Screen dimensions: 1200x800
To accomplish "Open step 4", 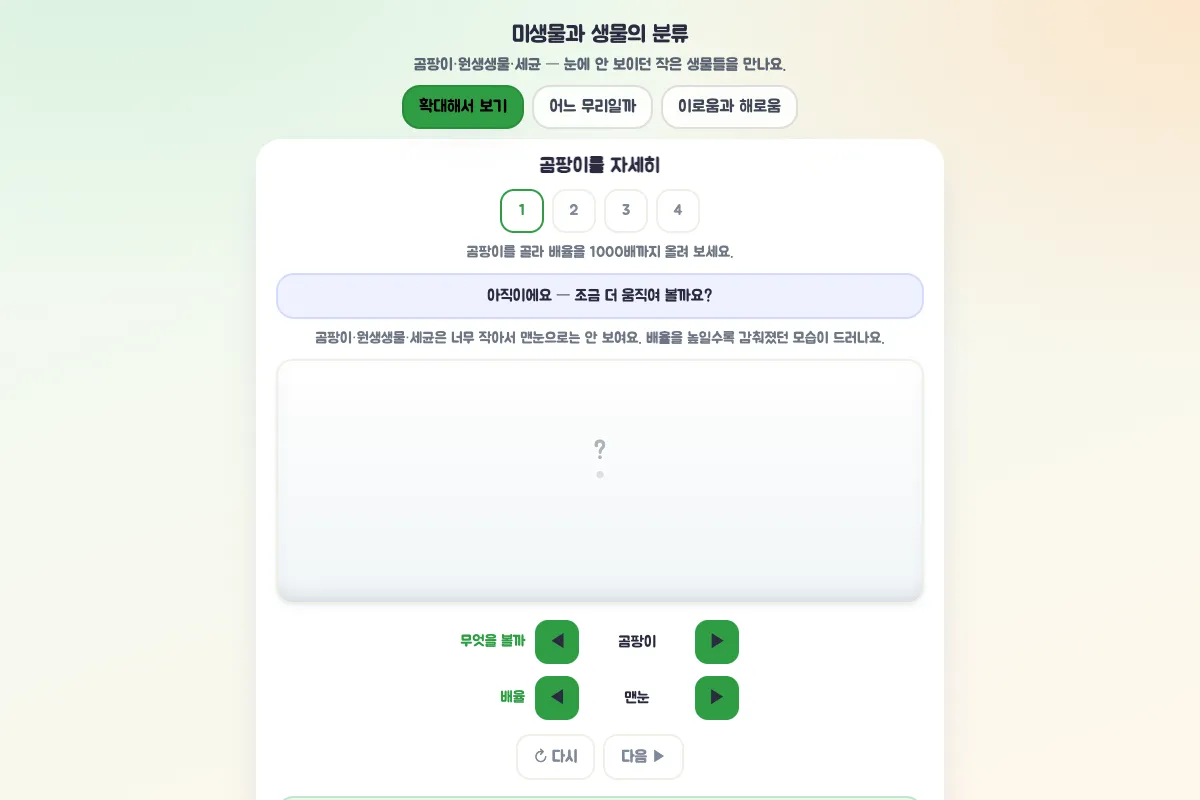I will click(678, 211).
